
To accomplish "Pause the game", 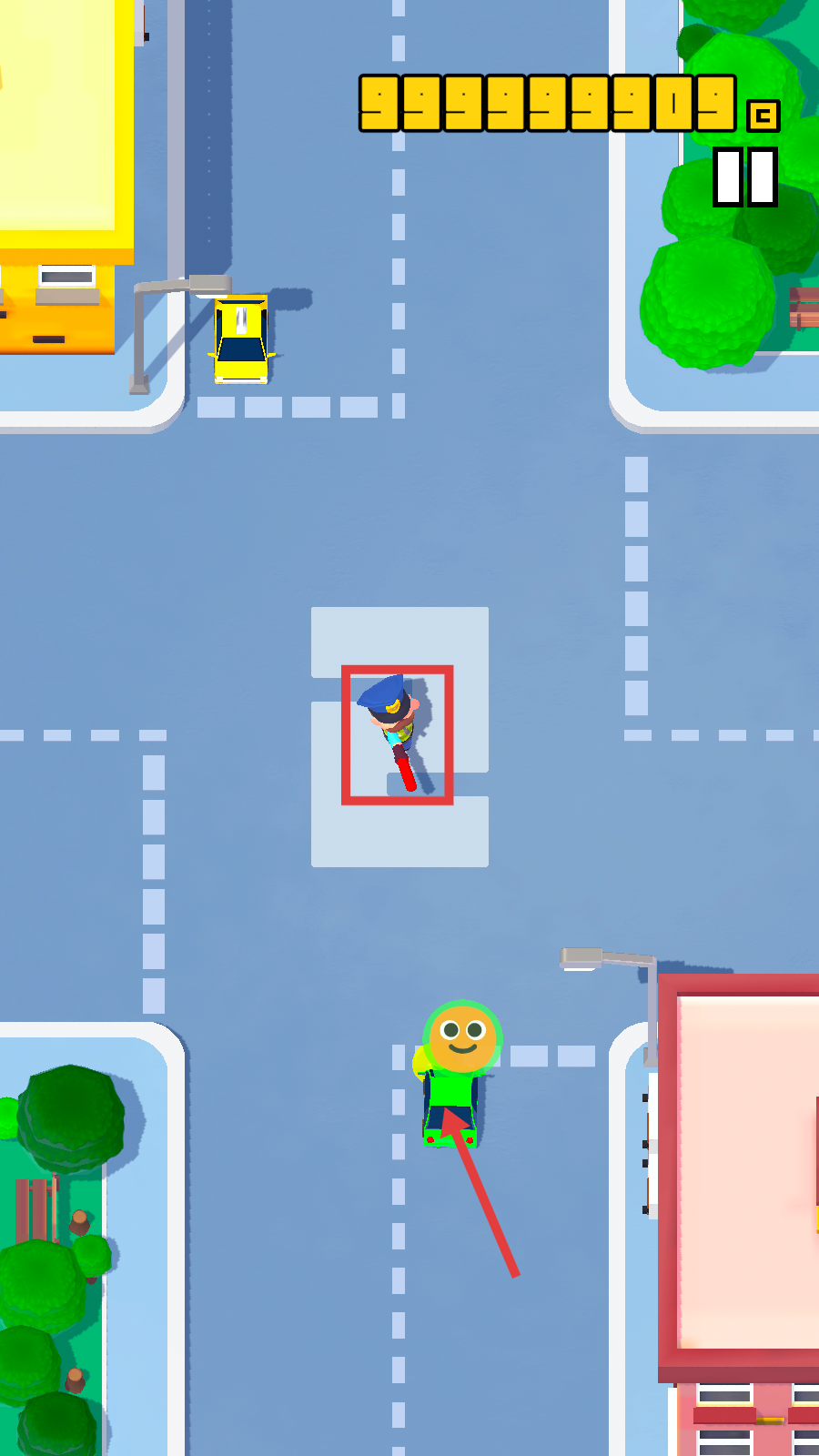I will click(745, 177).
